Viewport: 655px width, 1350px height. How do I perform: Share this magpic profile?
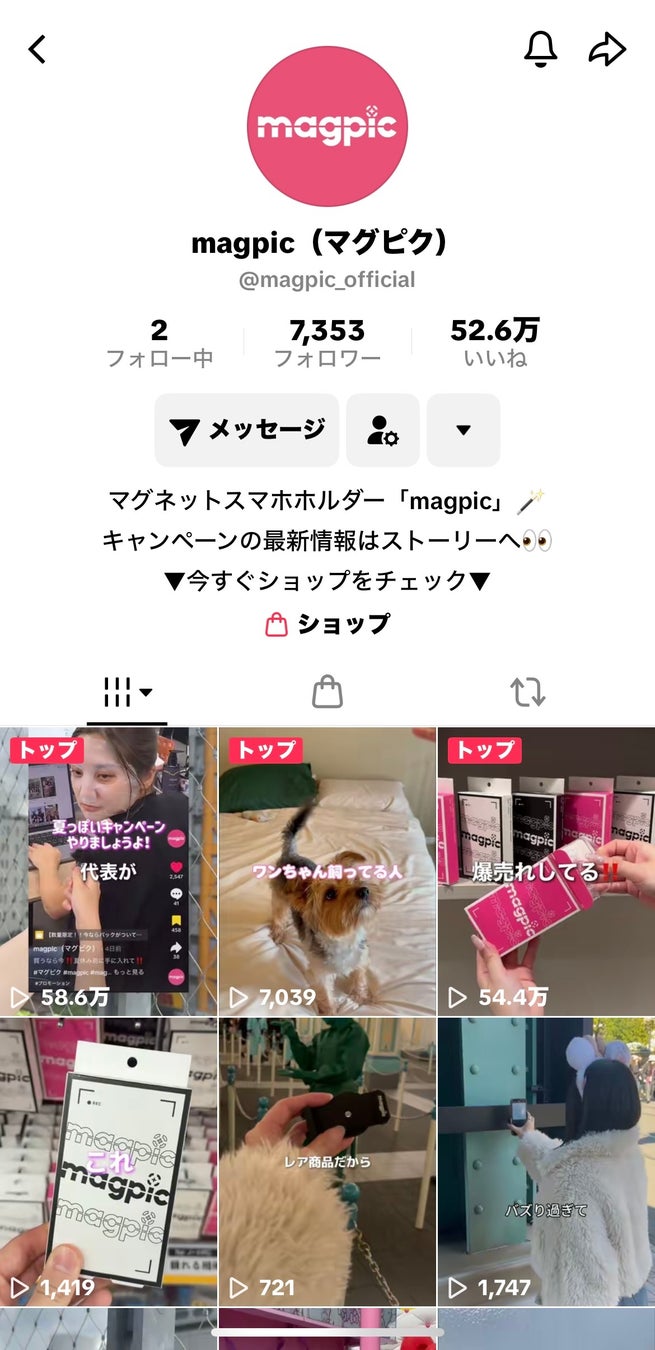click(607, 49)
